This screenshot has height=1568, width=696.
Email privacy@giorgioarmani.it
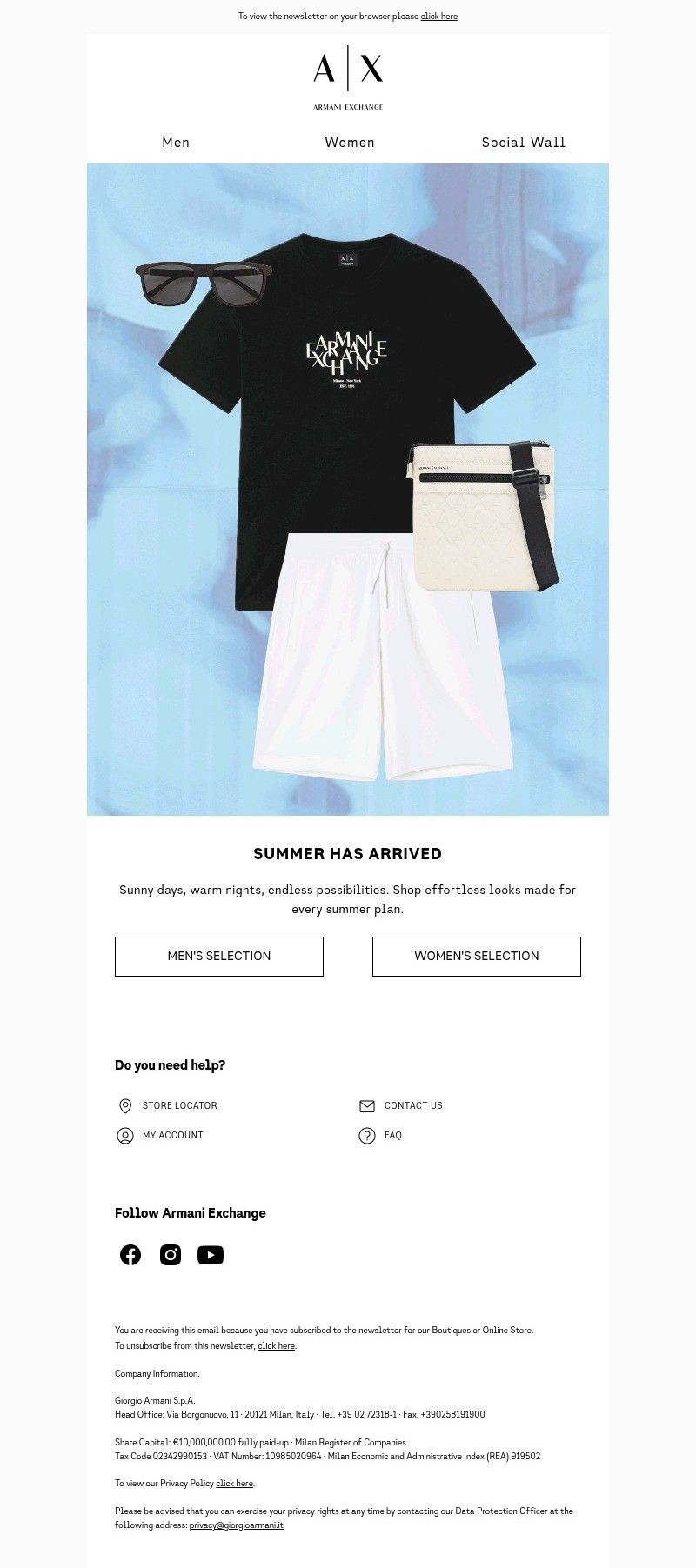(x=236, y=1525)
